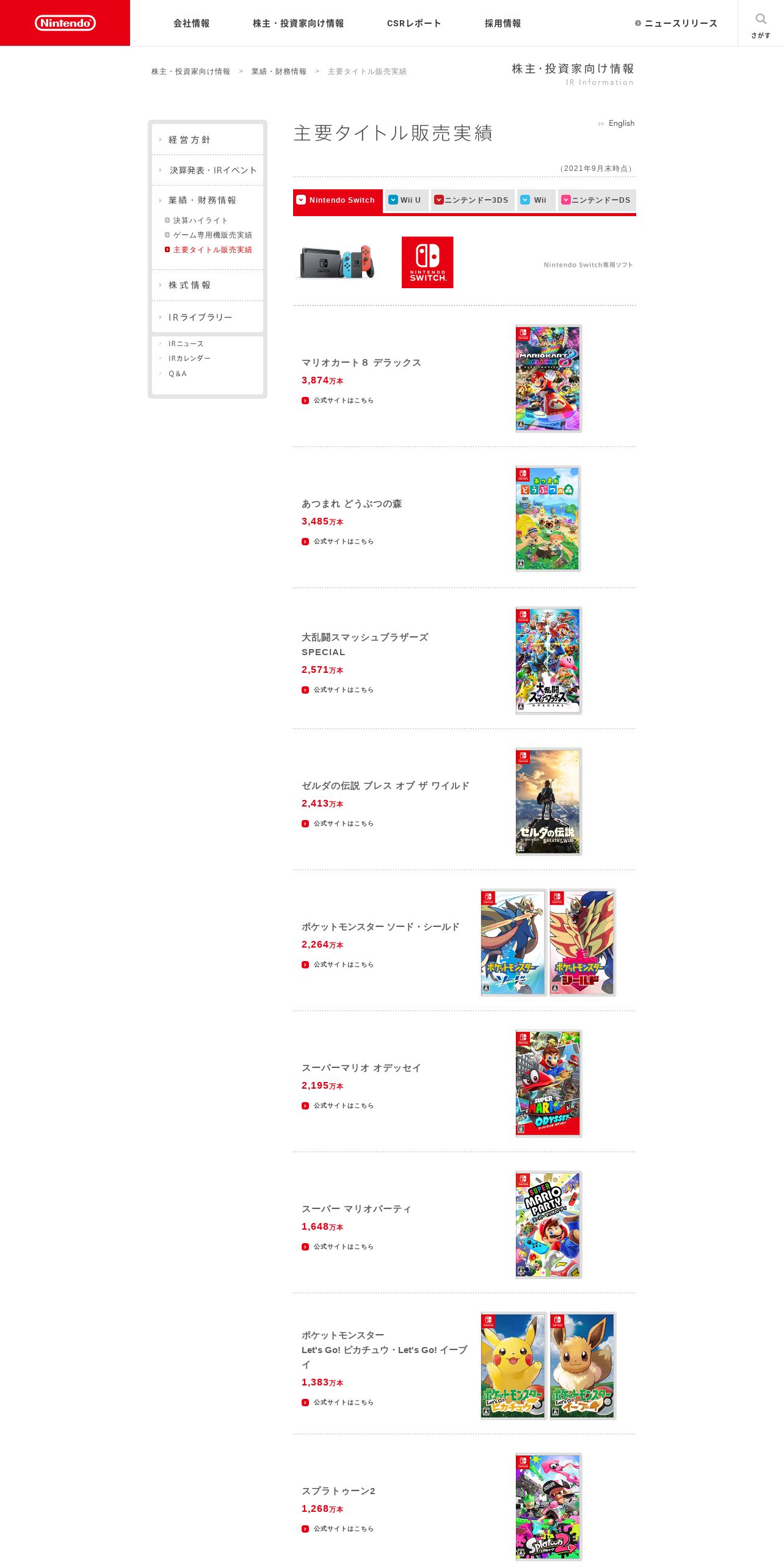Select the ニンテンドーDS tab
784x1568 pixels.
tap(597, 200)
